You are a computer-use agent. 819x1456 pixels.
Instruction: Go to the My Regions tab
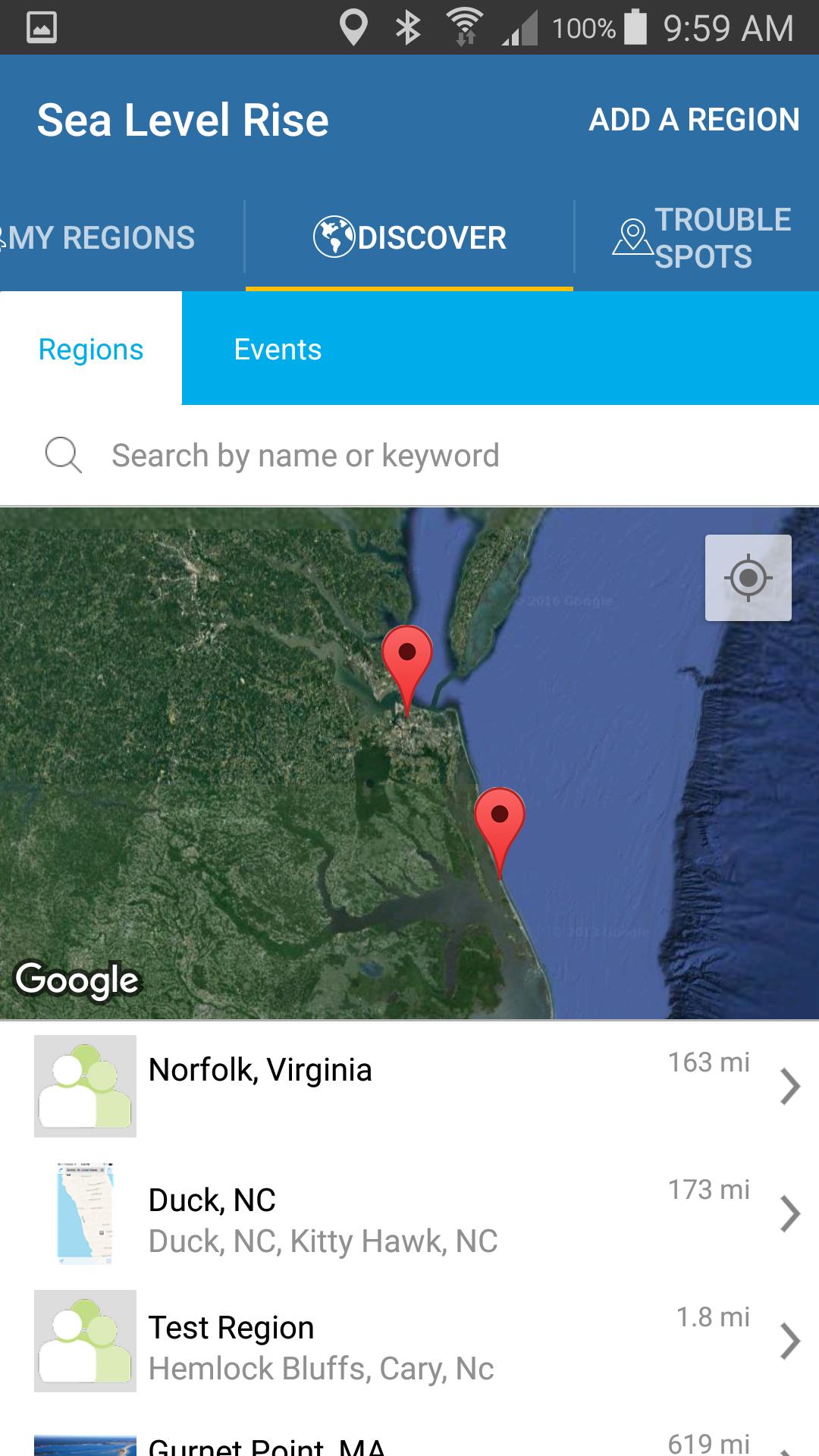pyautogui.click(x=99, y=237)
